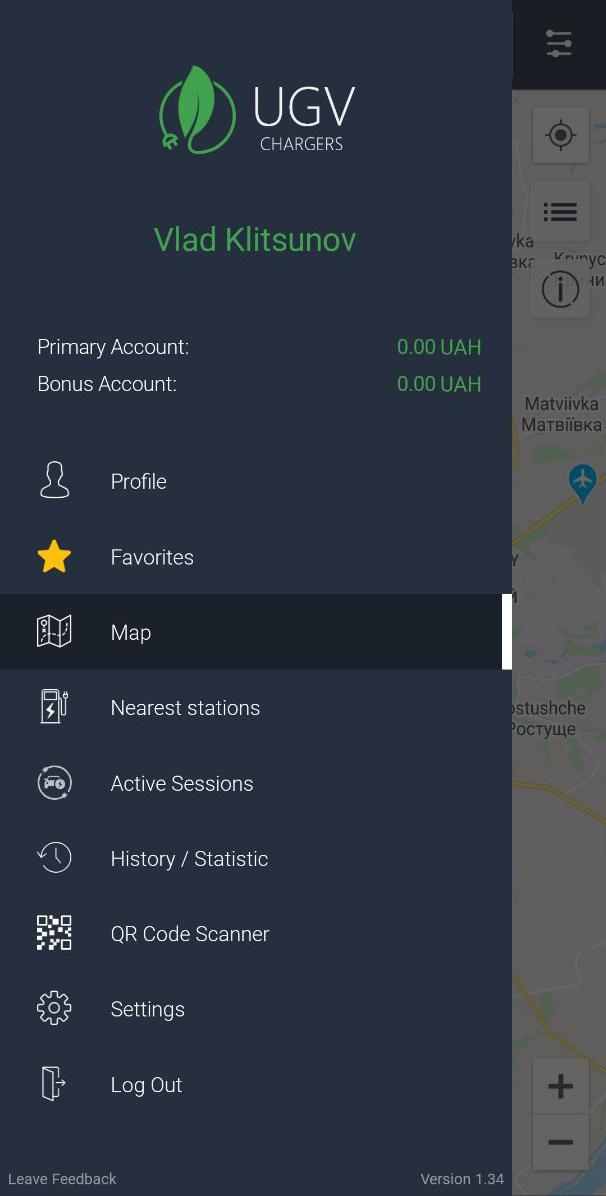Image resolution: width=606 pixels, height=1196 pixels.
Task: Zoom out on the map
Action: pos(561,1142)
